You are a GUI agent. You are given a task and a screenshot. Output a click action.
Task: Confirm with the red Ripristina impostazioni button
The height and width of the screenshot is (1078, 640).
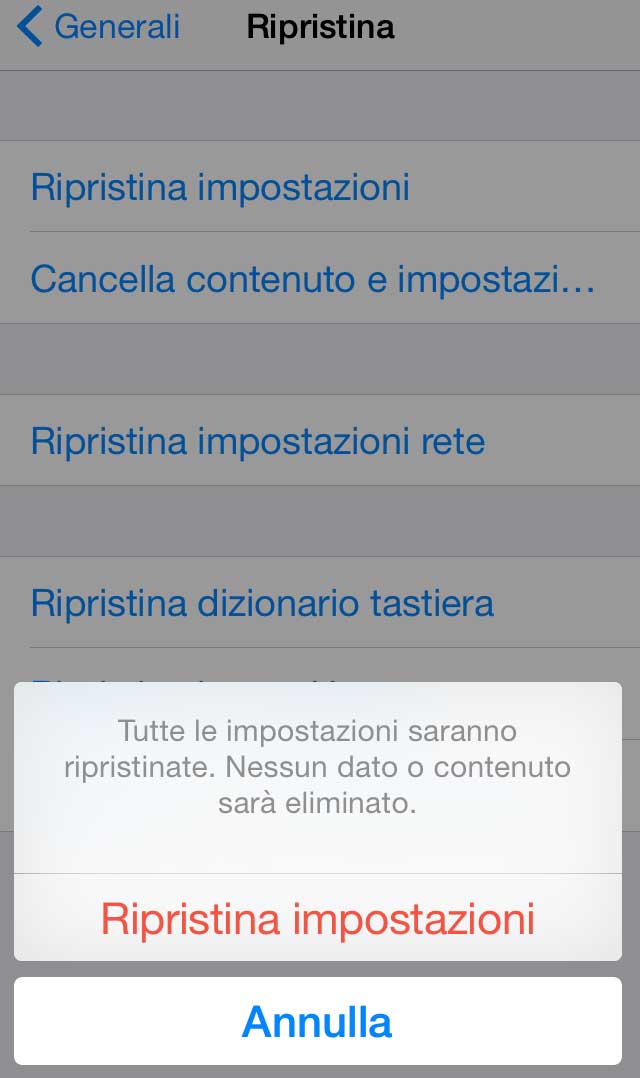click(x=318, y=918)
